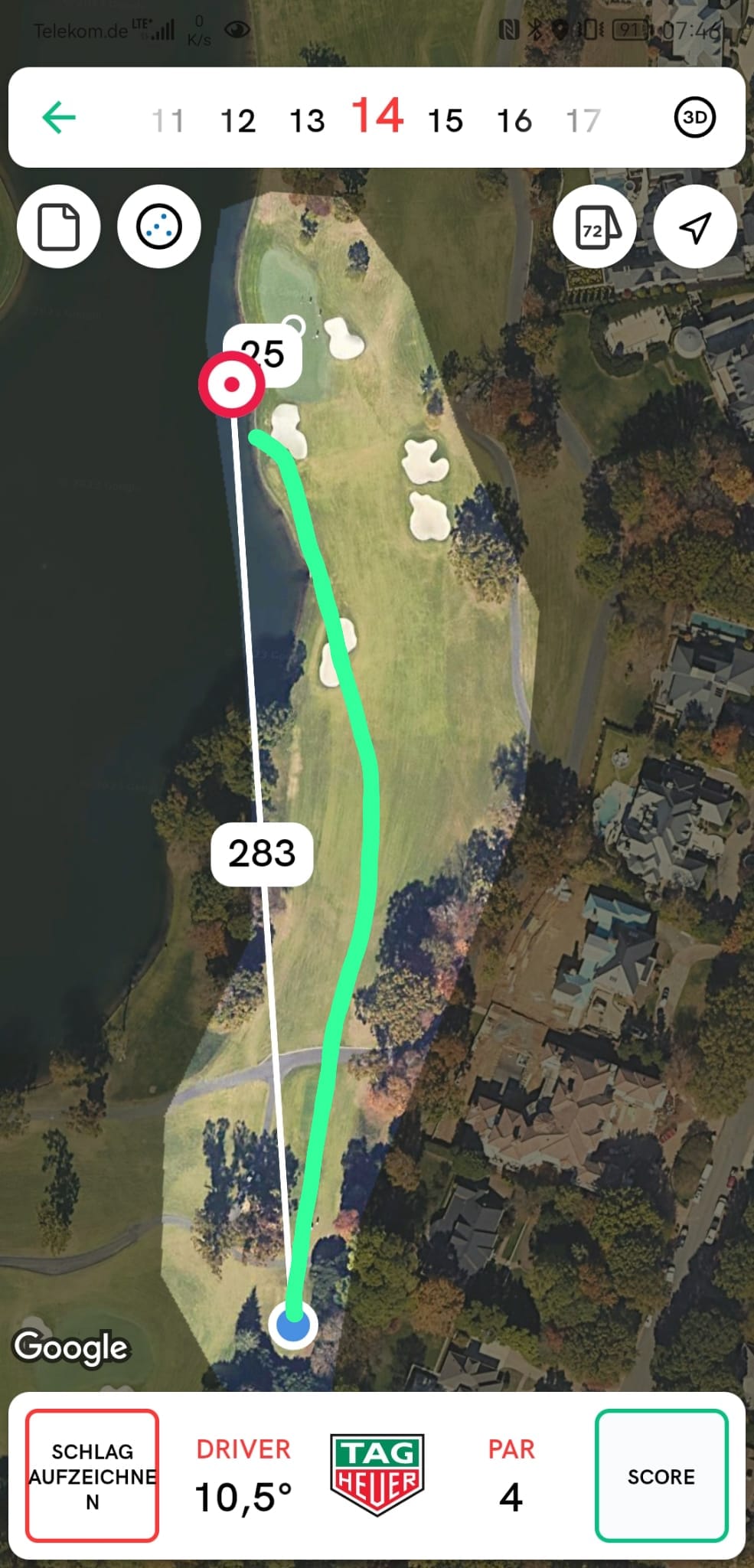Tap the red target marker on map
The width and height of the screenshot is (754, 1568).
point(231,384)
